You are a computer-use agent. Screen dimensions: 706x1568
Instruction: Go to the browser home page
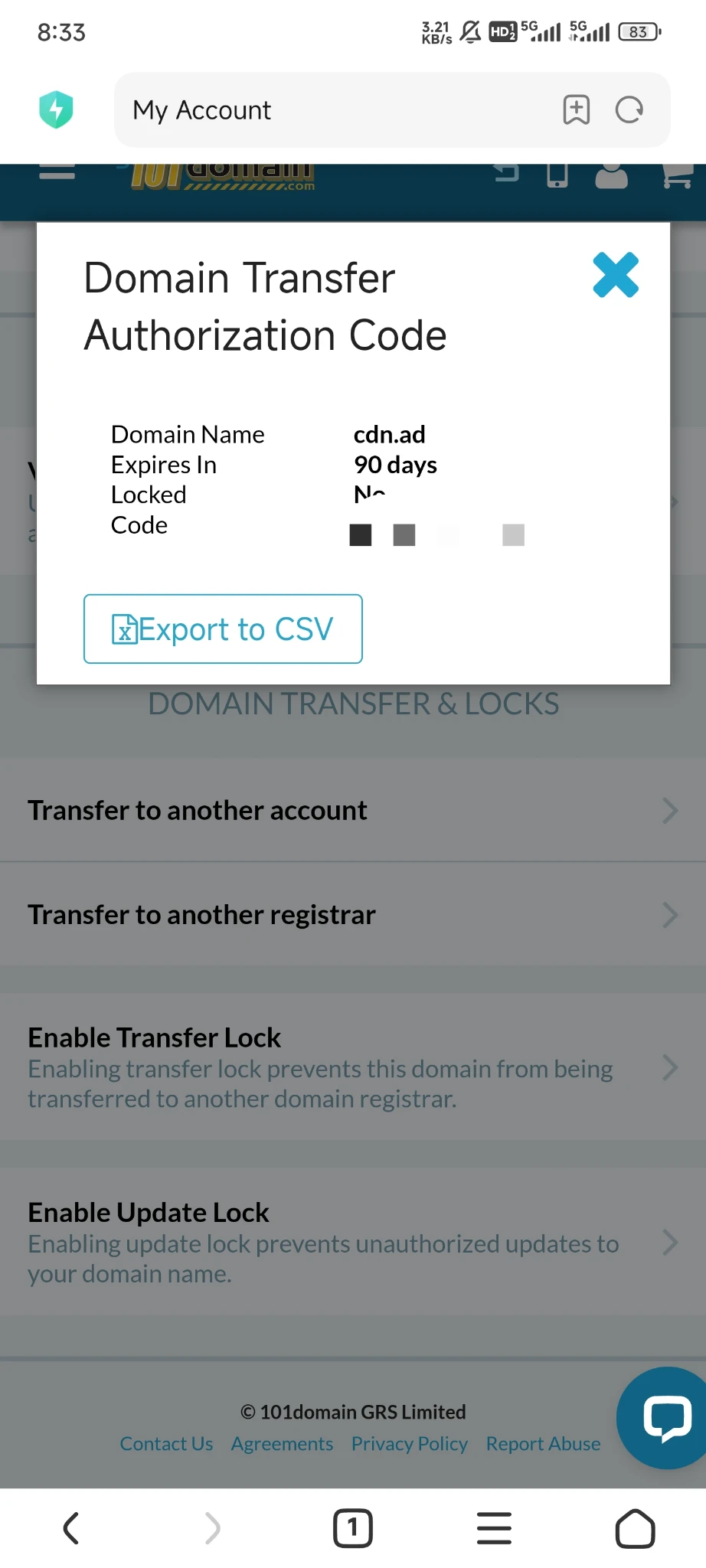pos(635,1528)
